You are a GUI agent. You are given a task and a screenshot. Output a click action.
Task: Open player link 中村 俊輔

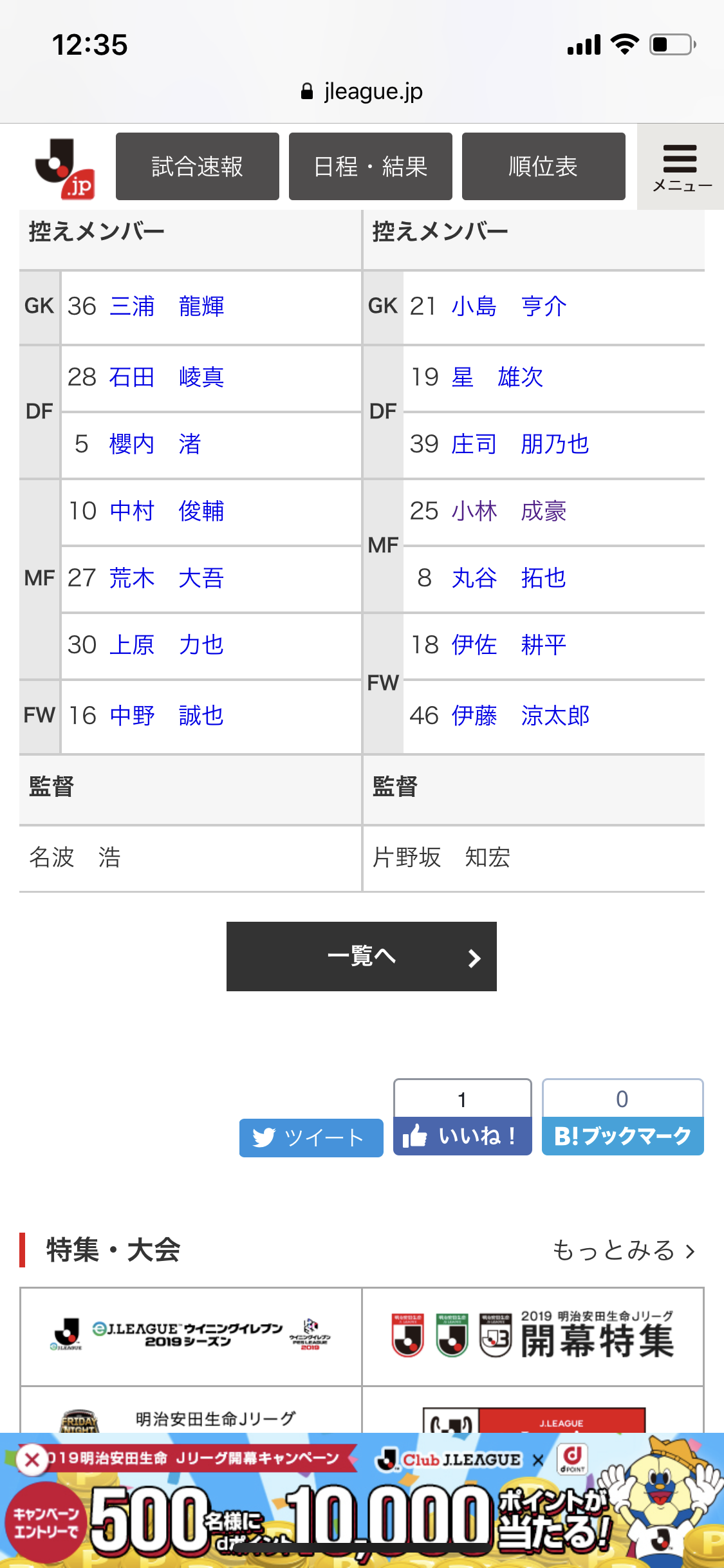point(166,511)
